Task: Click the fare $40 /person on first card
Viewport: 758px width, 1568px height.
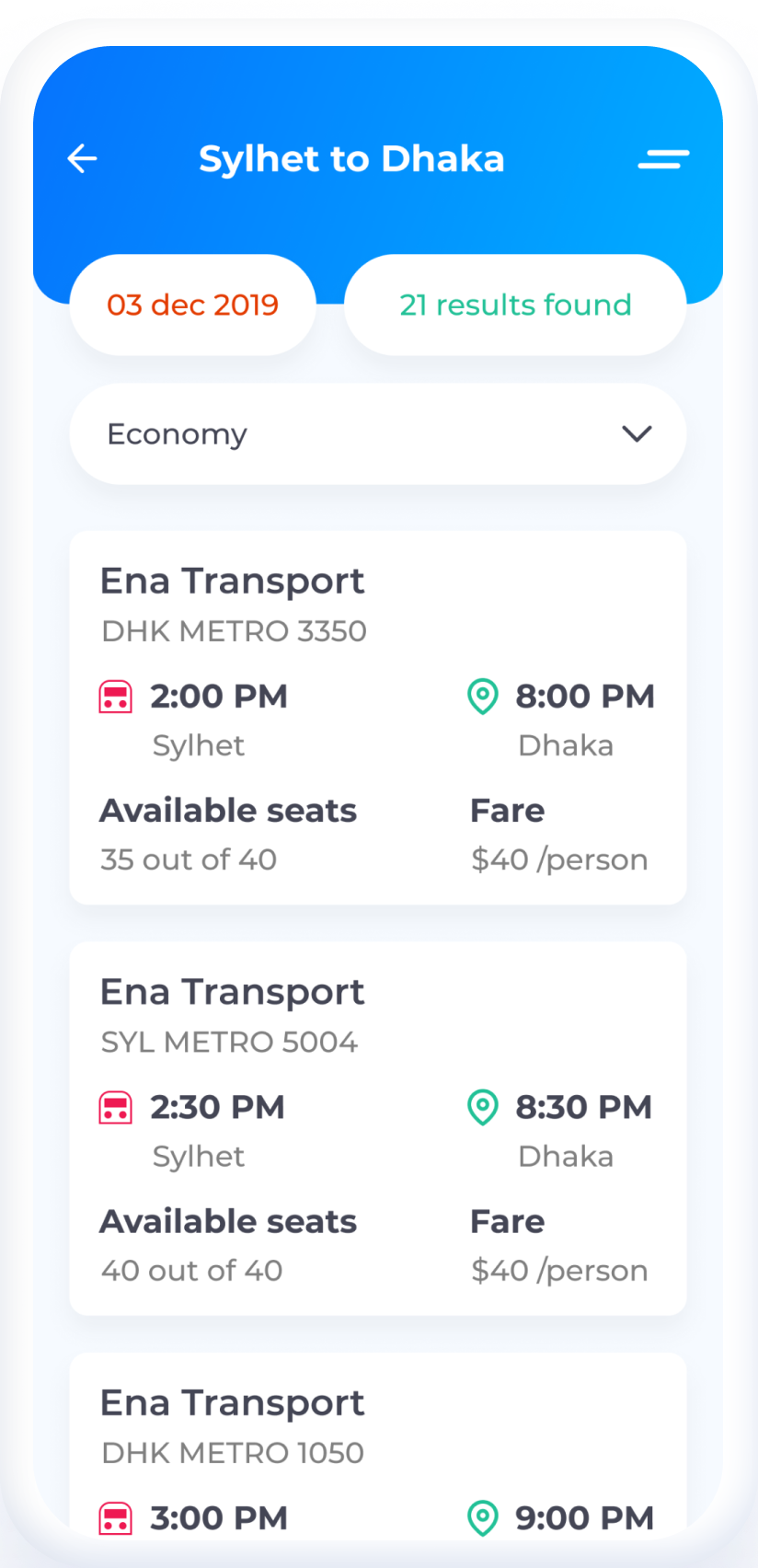Action: [558, 859]
